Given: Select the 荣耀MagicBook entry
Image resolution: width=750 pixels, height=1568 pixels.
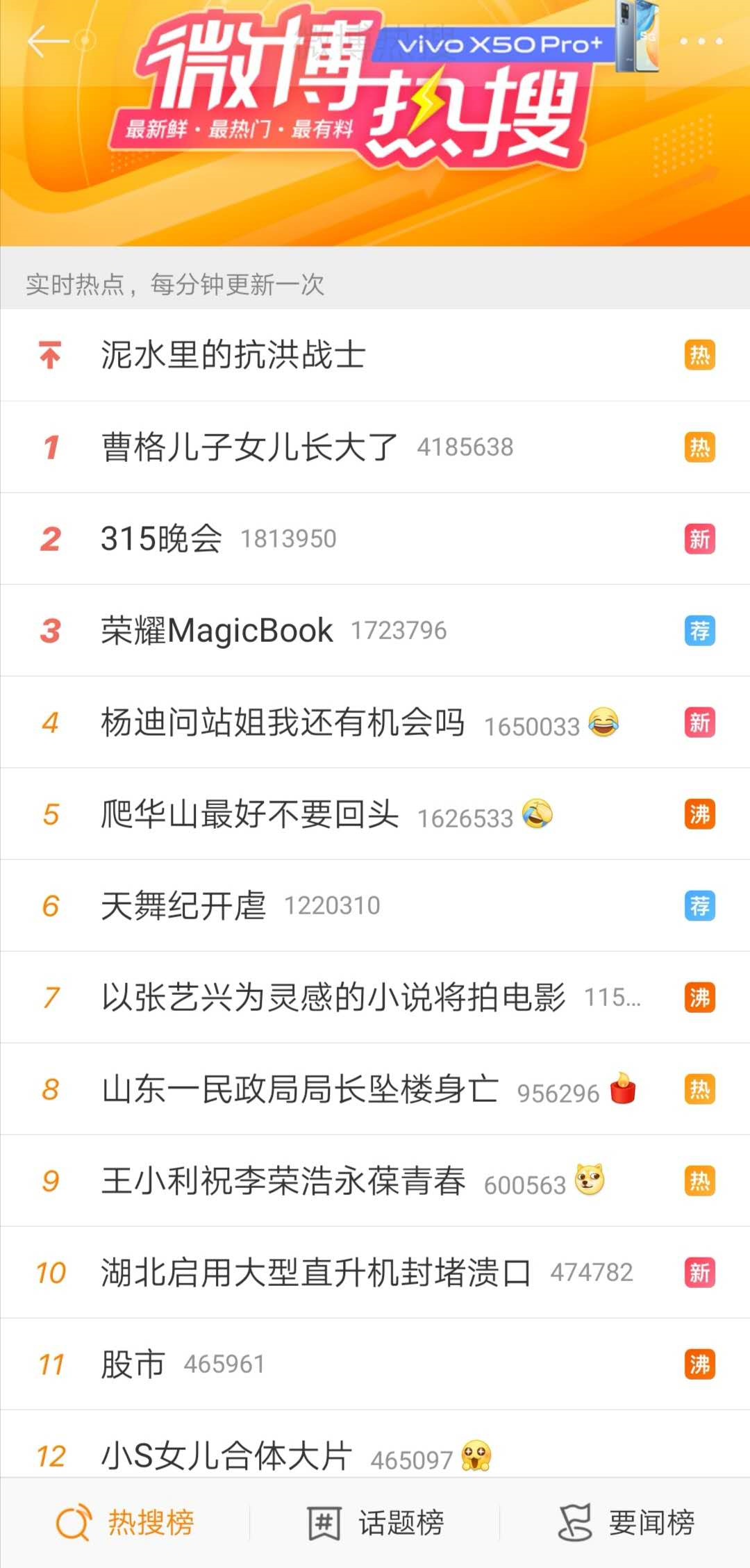Looking at the screenshot, I should pyautogui.click(x=217, y=630).
